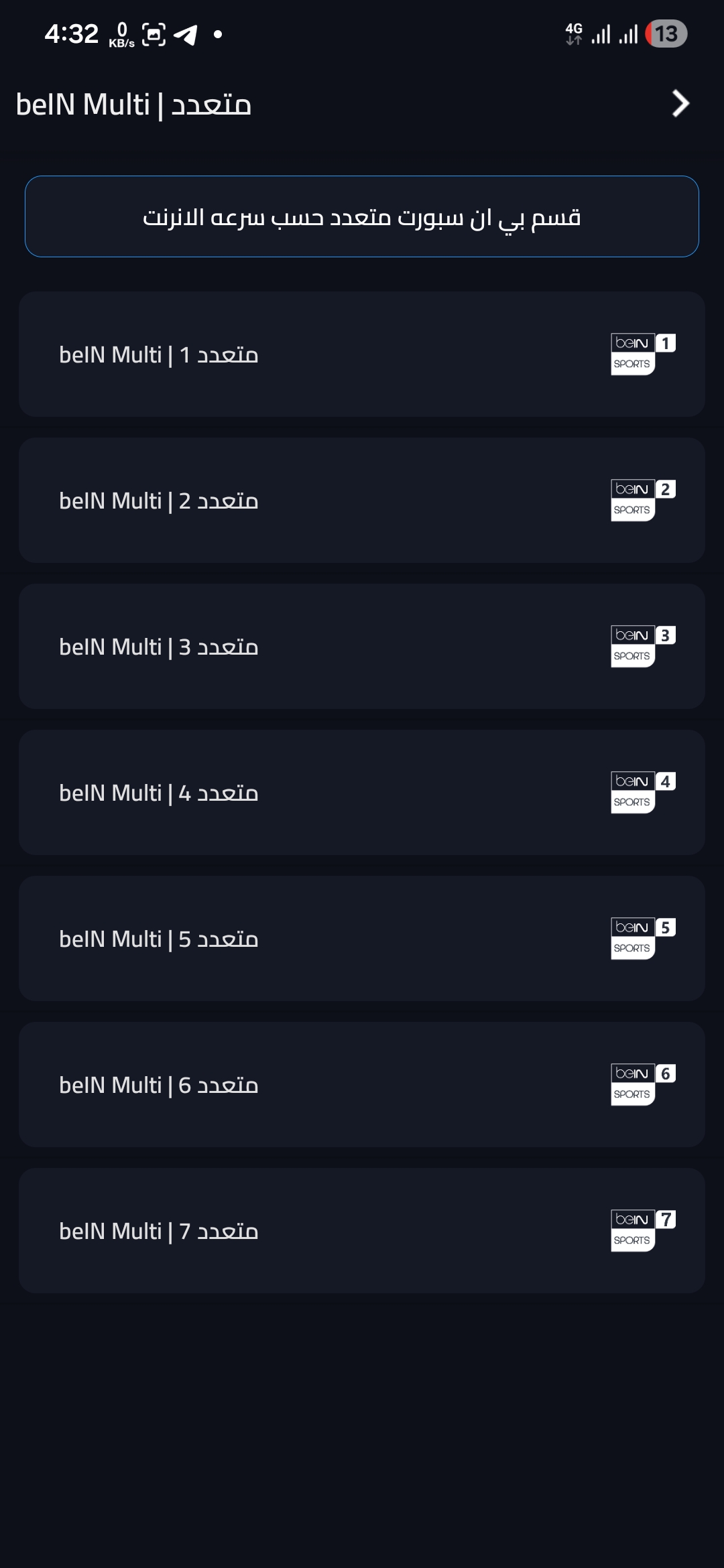Go back using the chevron arrow
Screen dimensions: 724x1568
[x=680, y=104]
